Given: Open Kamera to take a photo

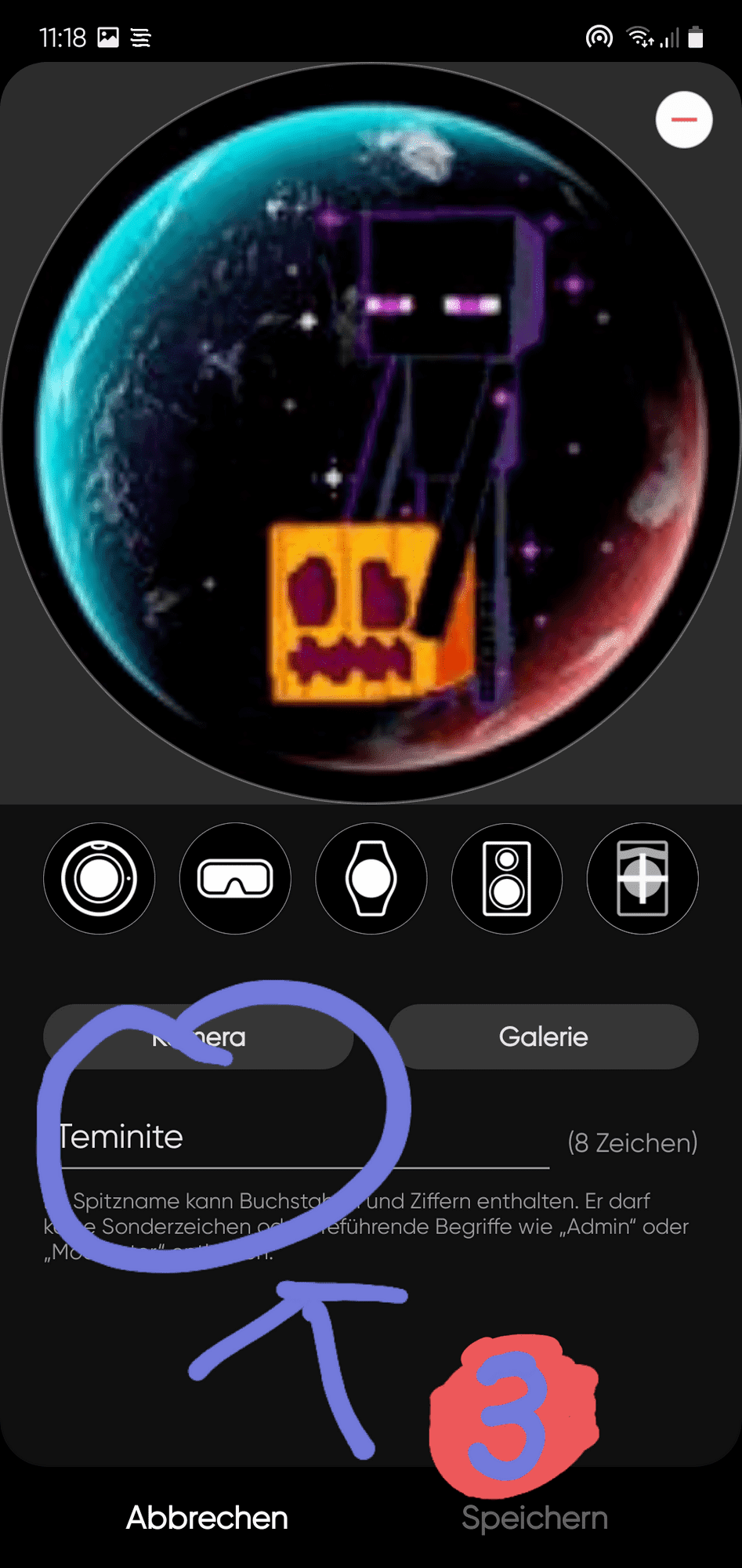Looking at the screenshot, I should tap(198, 1036).
